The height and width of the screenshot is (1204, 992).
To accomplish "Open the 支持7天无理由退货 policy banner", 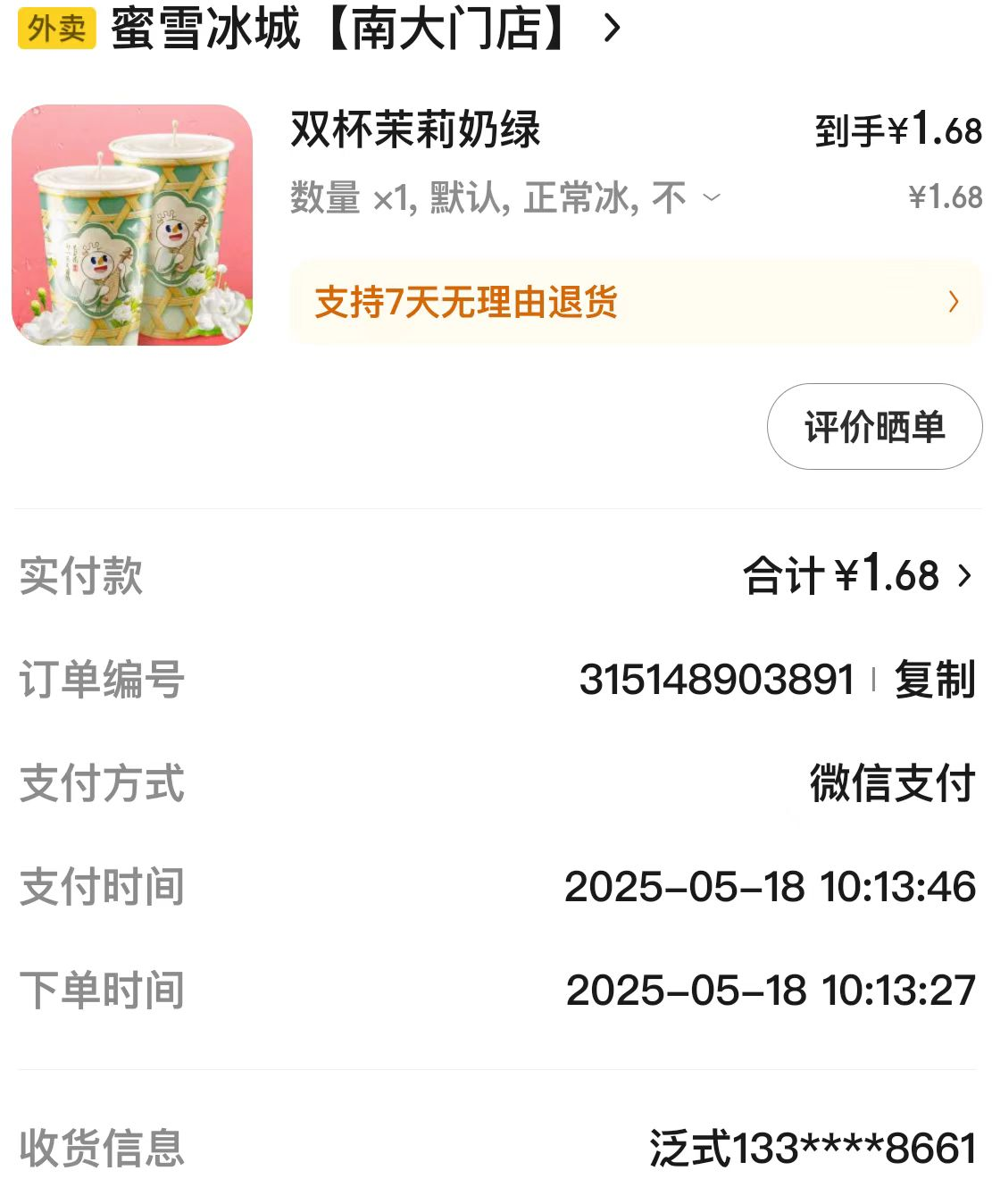I will [x=636, y=303].
